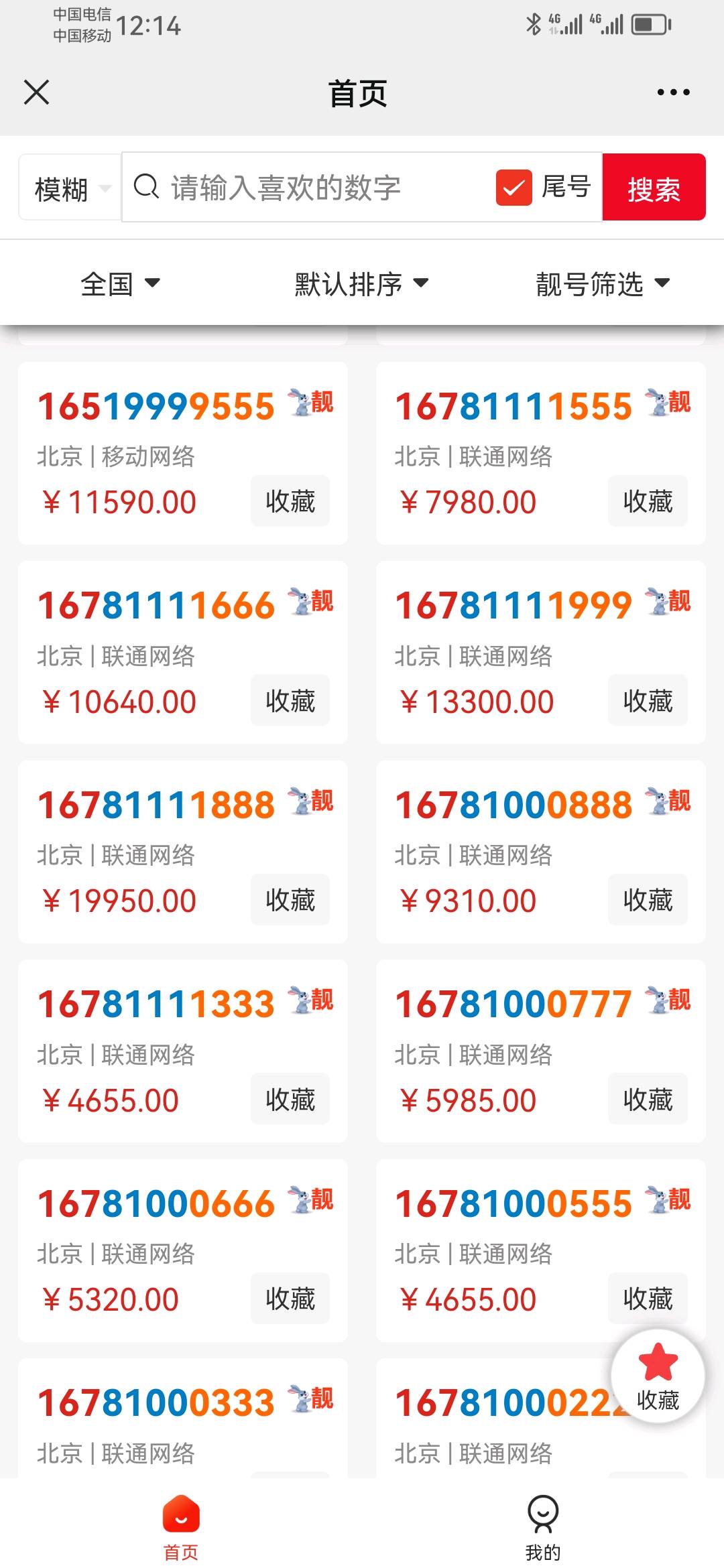This screenshot has width=724, height=1568.
Task: Tap the red 搜索 button
Action: tap(654, 187)
